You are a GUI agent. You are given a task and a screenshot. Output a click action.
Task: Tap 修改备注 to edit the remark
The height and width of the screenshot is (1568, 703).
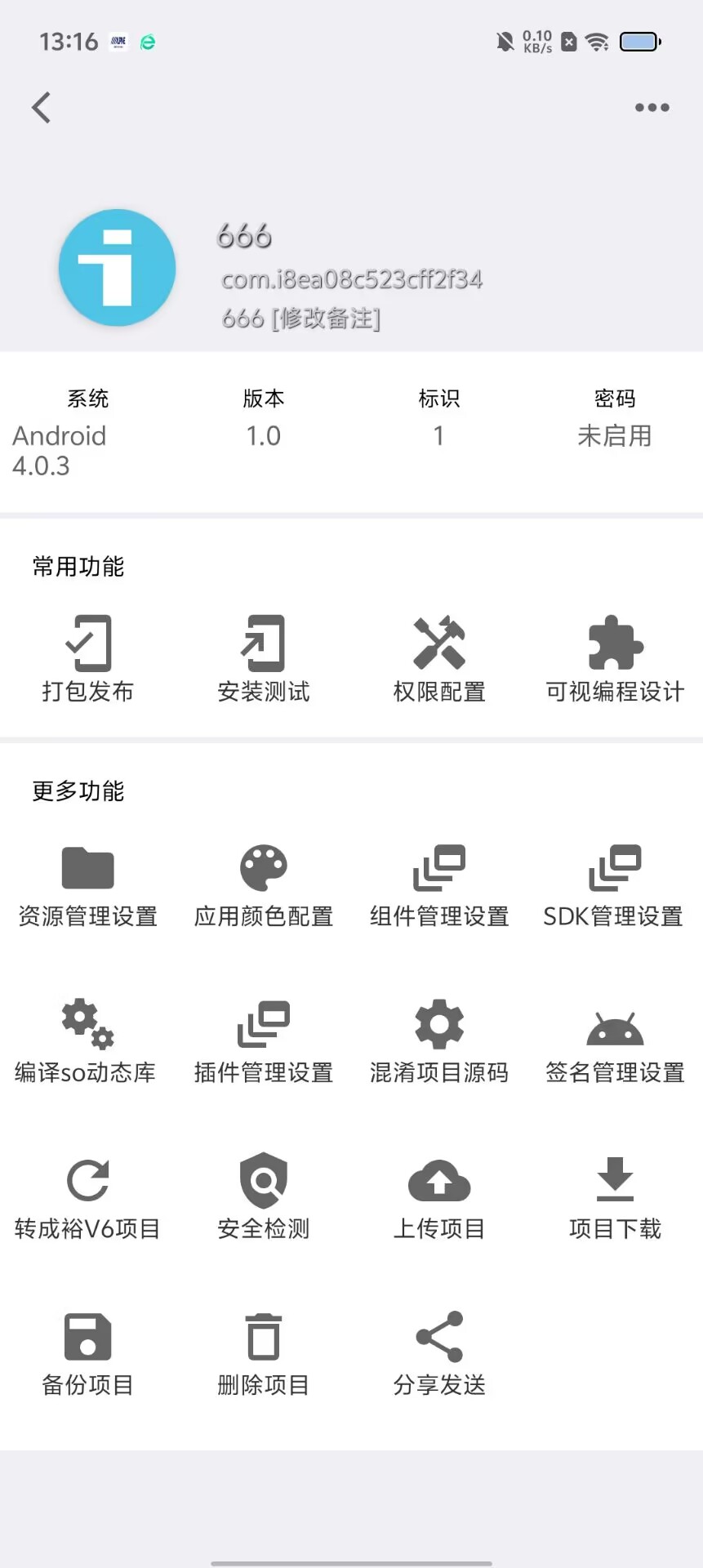pyautogui.click(x=326, y=318)
